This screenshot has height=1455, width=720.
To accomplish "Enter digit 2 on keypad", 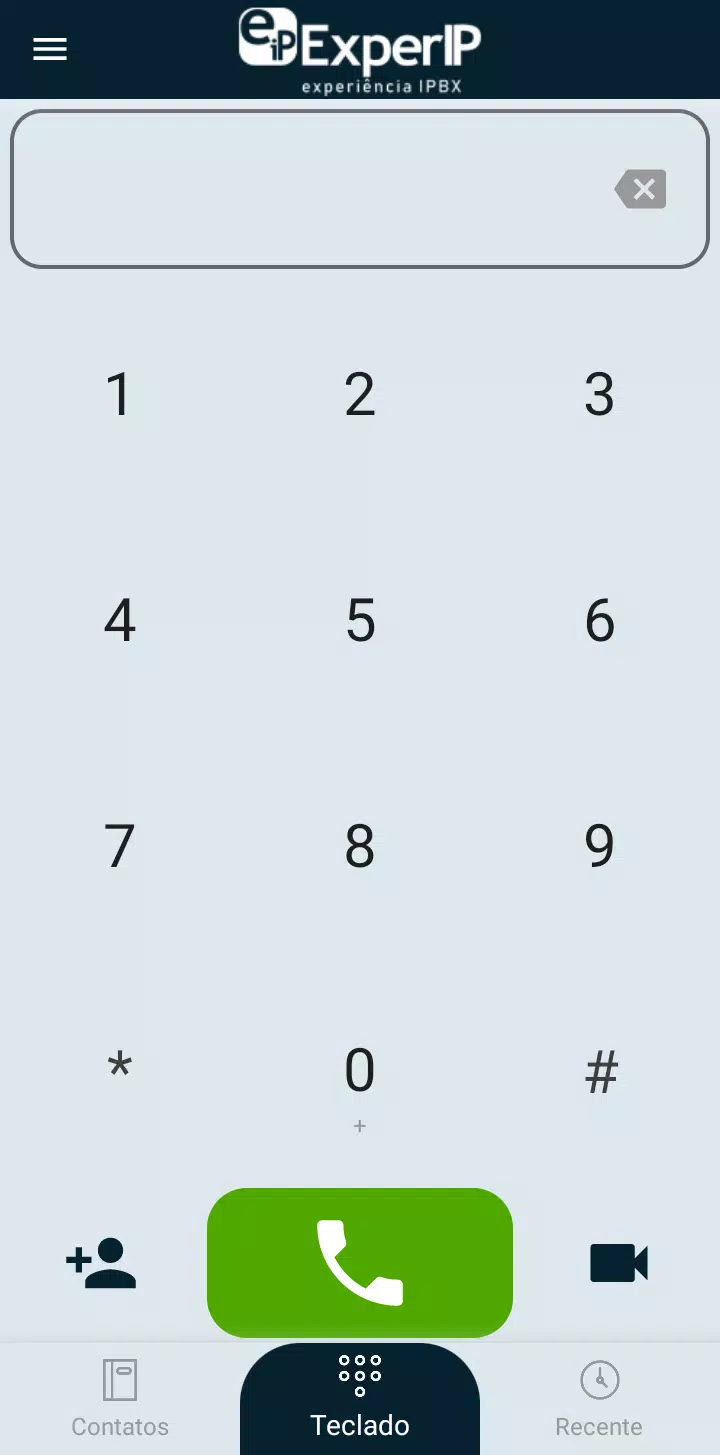I will pos(360,395).
